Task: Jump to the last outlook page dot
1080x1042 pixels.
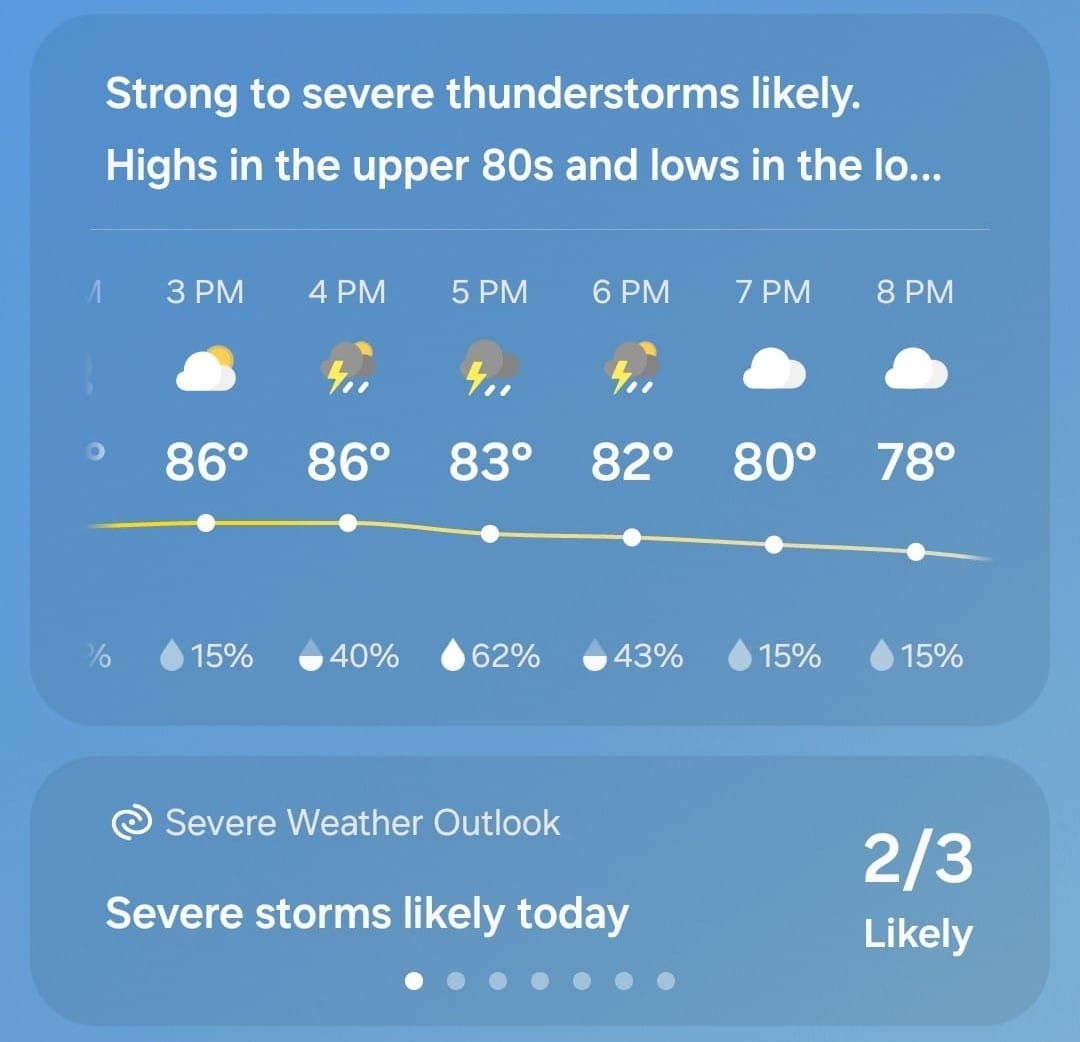Action: click(x=666, y=981)
